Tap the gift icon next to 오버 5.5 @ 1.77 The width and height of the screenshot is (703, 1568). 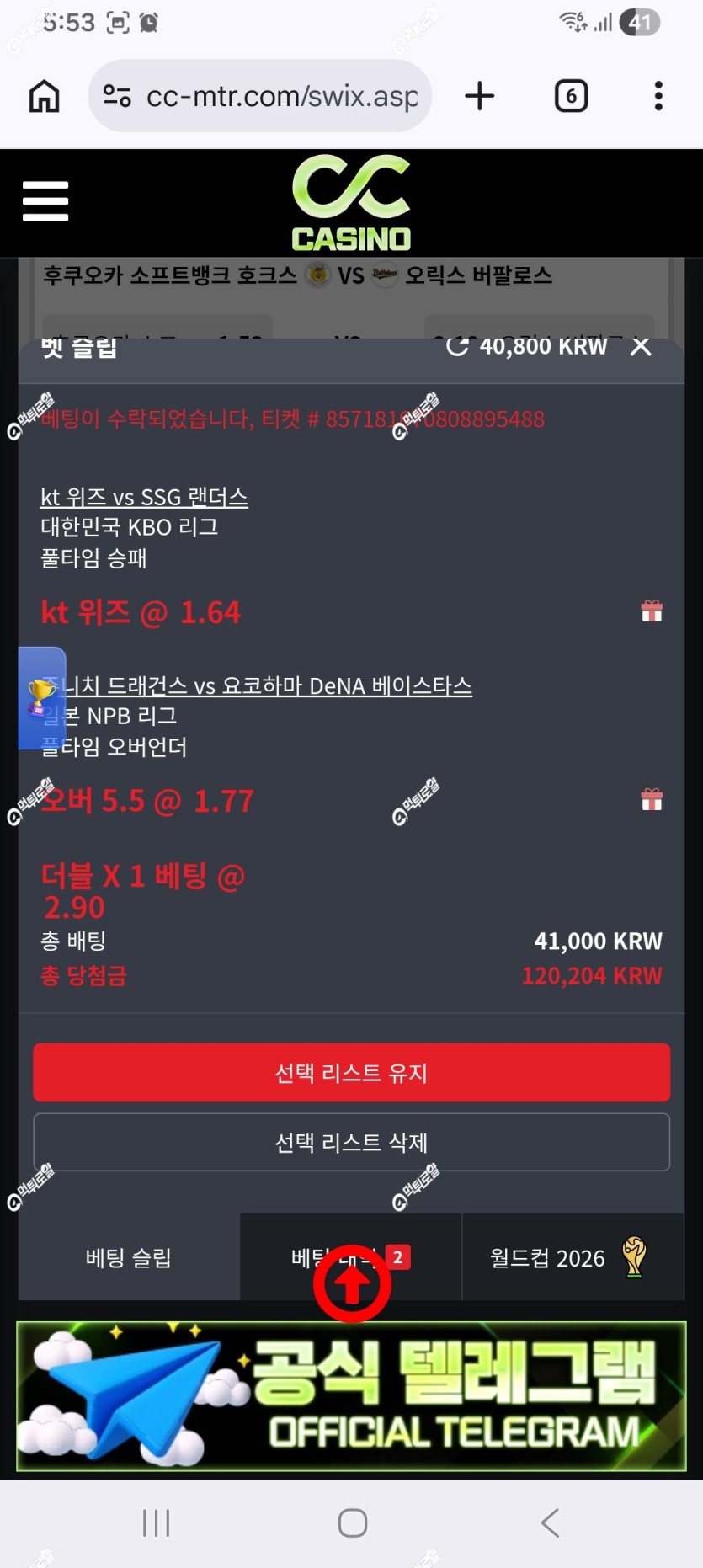tap(652, 799)
